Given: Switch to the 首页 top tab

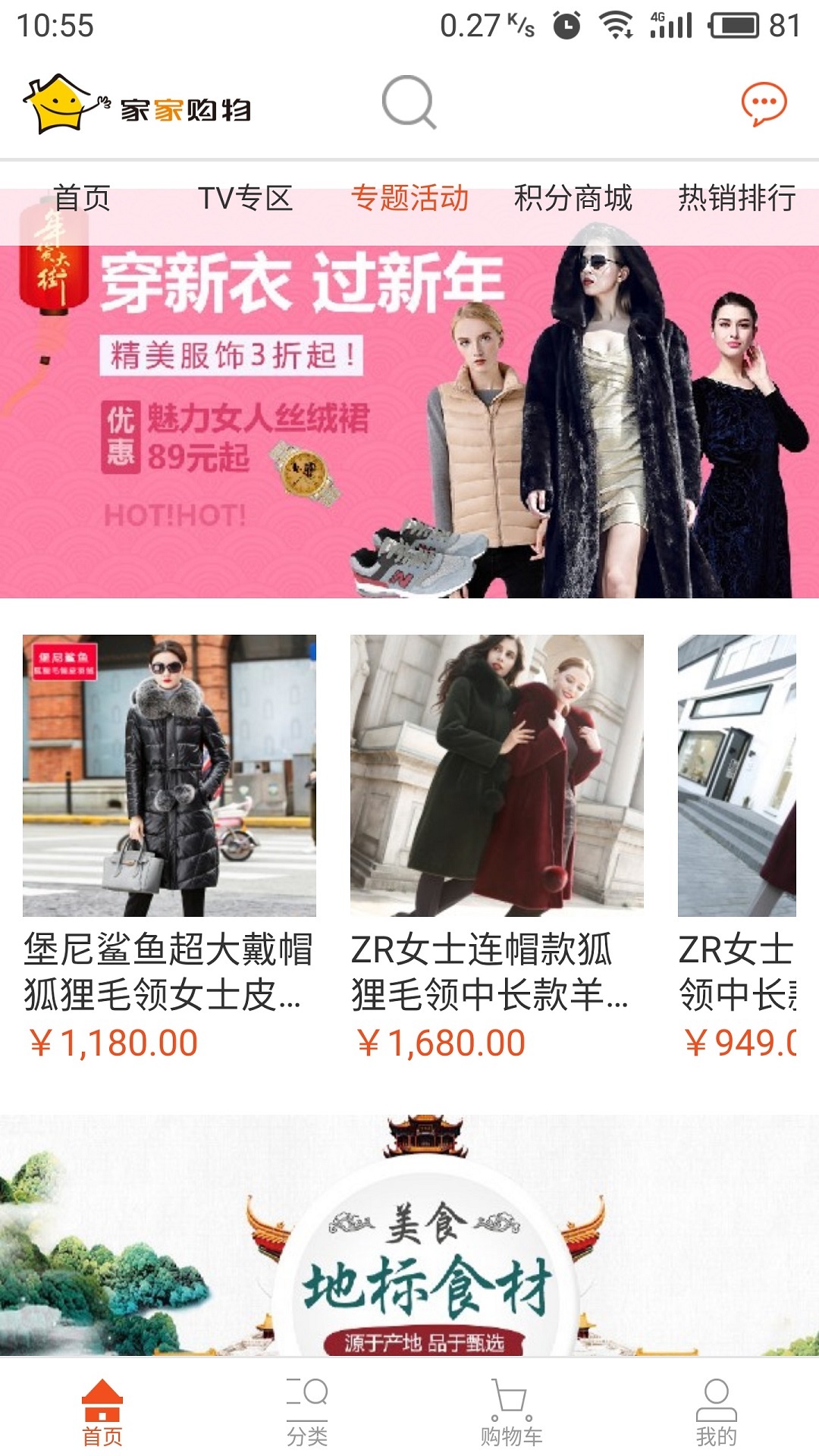Looking at the screenshot, I should pos(82,199).
